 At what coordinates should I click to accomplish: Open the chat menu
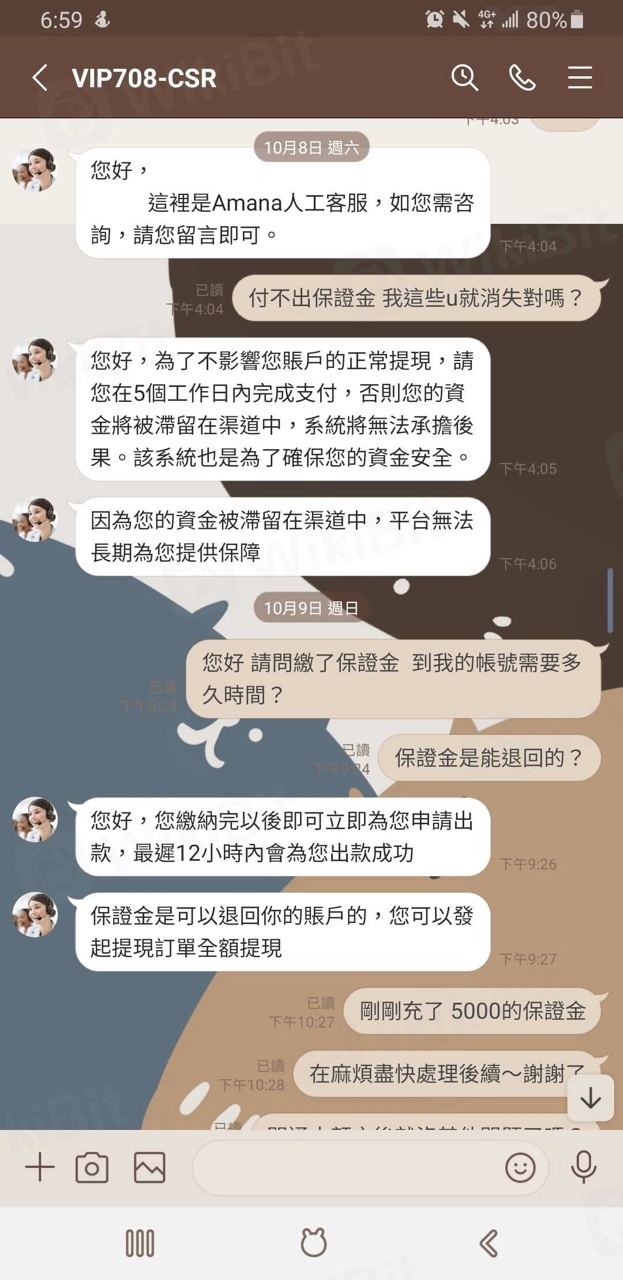tap(580, 78)
